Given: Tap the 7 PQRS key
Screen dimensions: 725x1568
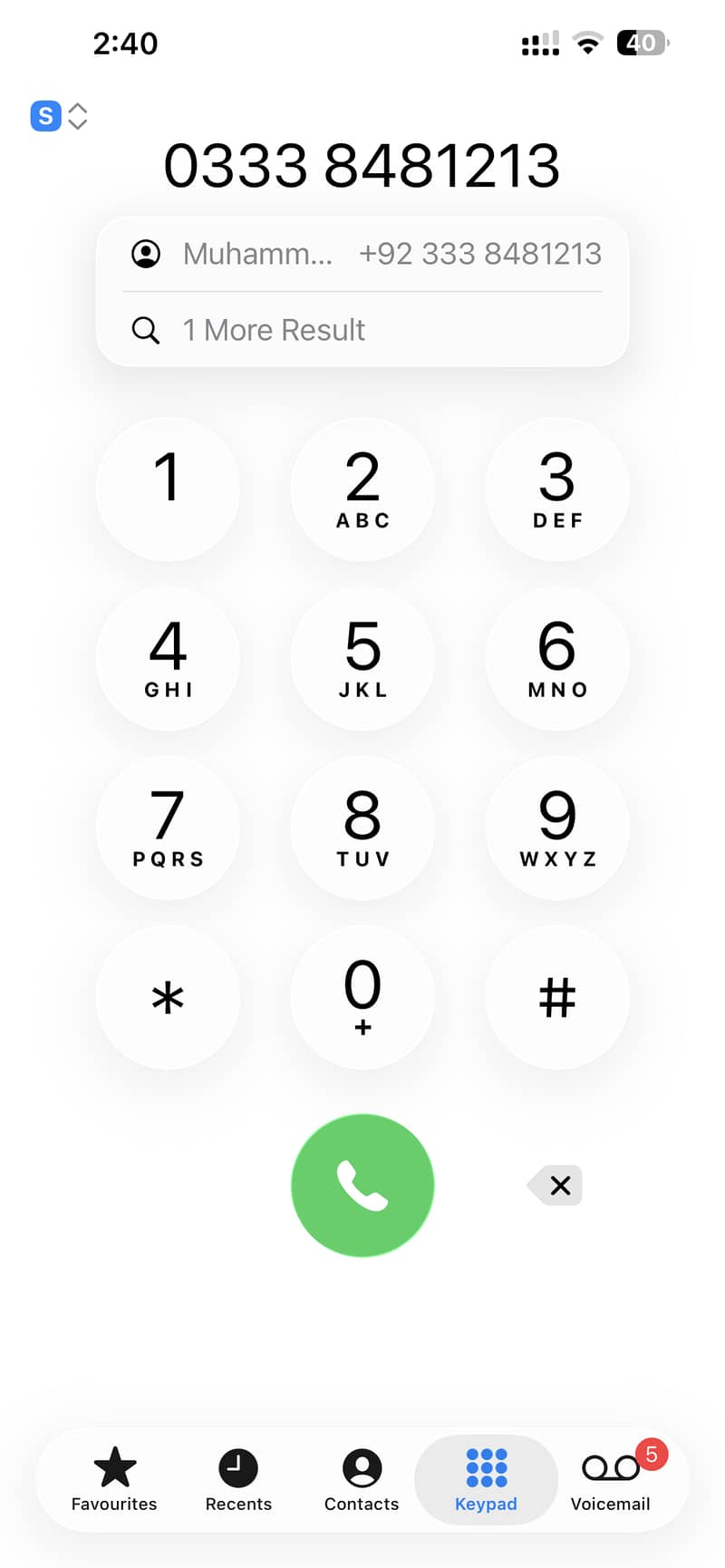Looking at the screenshot, I should [x=168, y=828].
